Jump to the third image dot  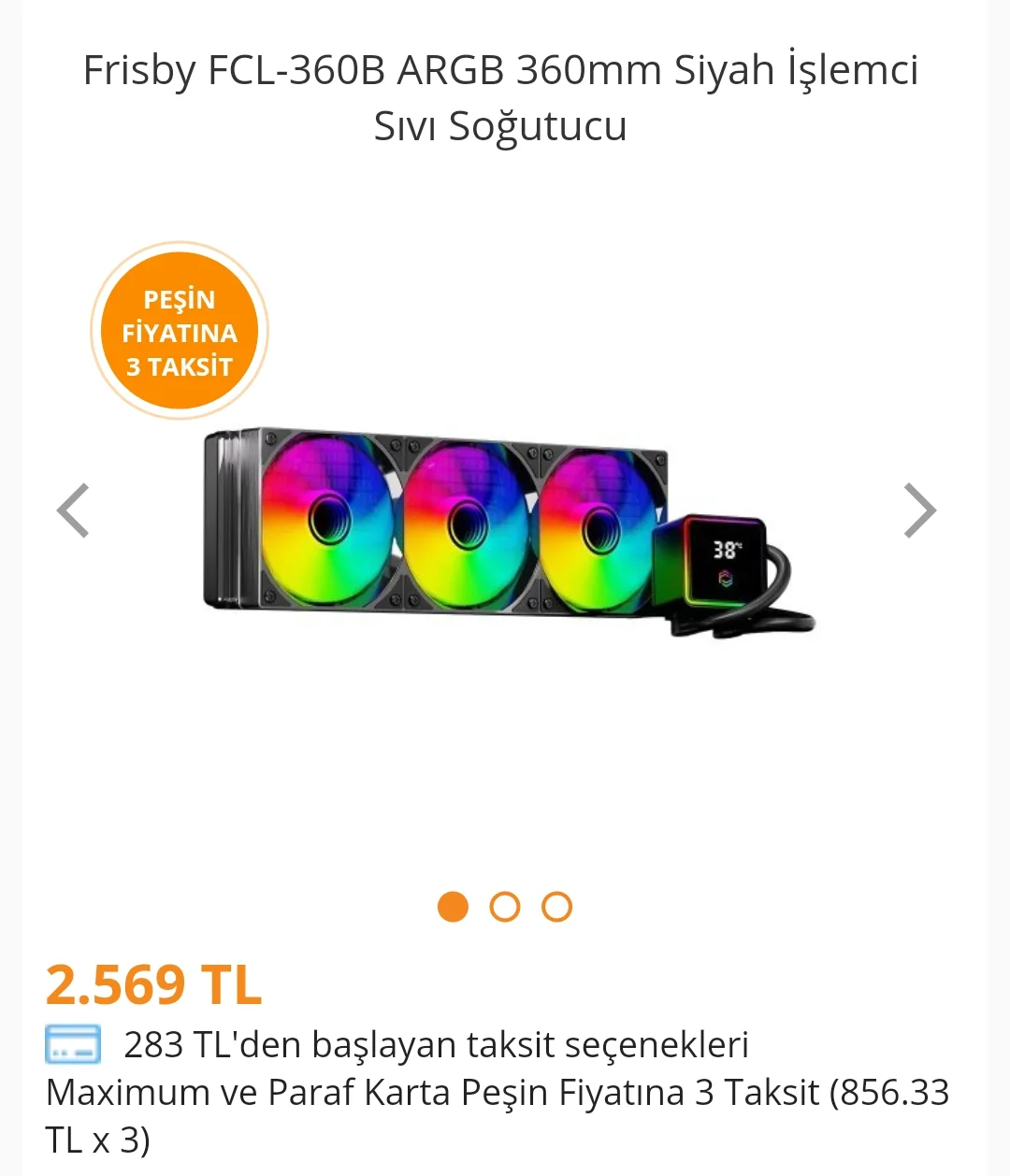(557, 907)
